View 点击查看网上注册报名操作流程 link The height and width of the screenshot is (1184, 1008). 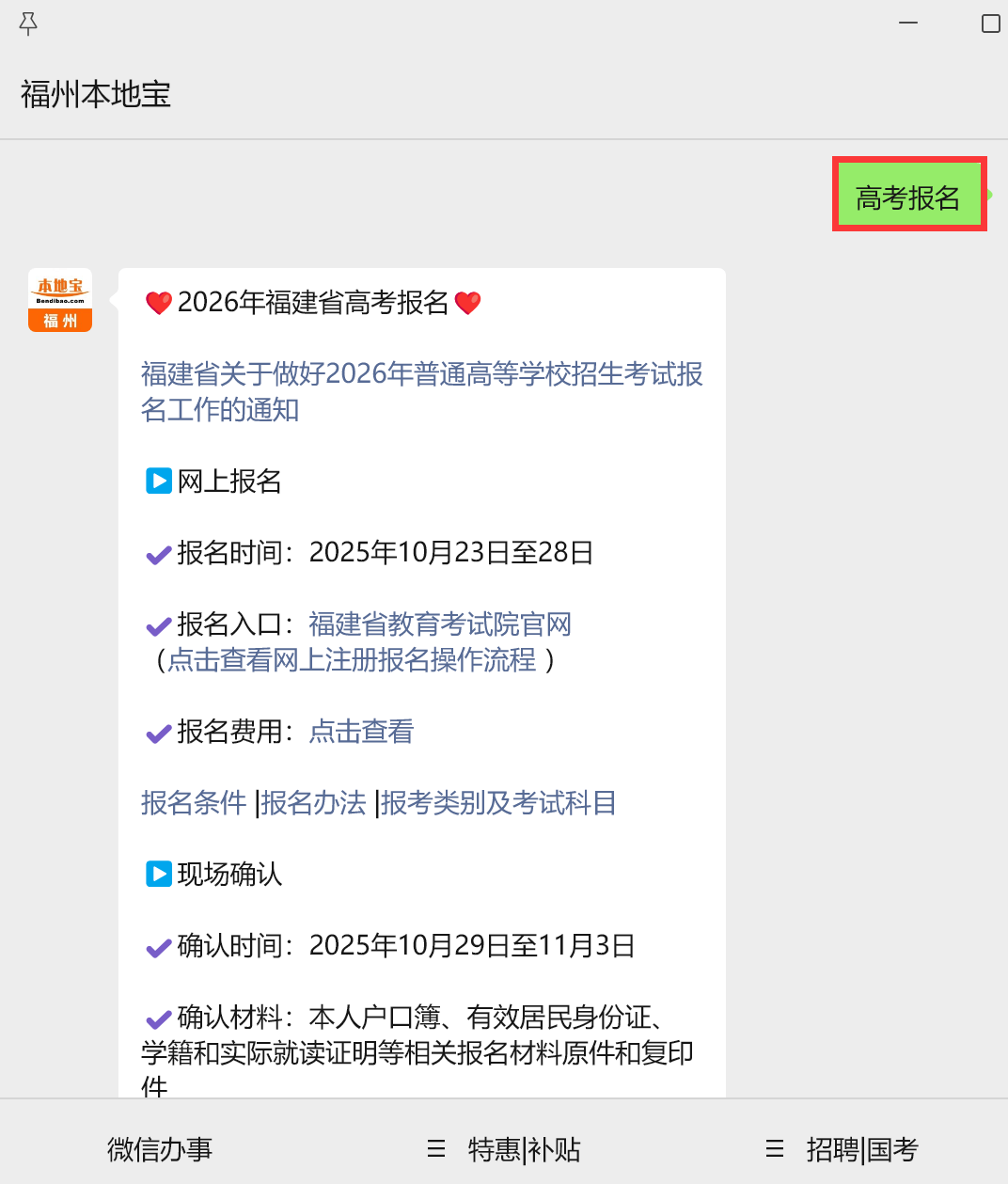click(352, 660)
